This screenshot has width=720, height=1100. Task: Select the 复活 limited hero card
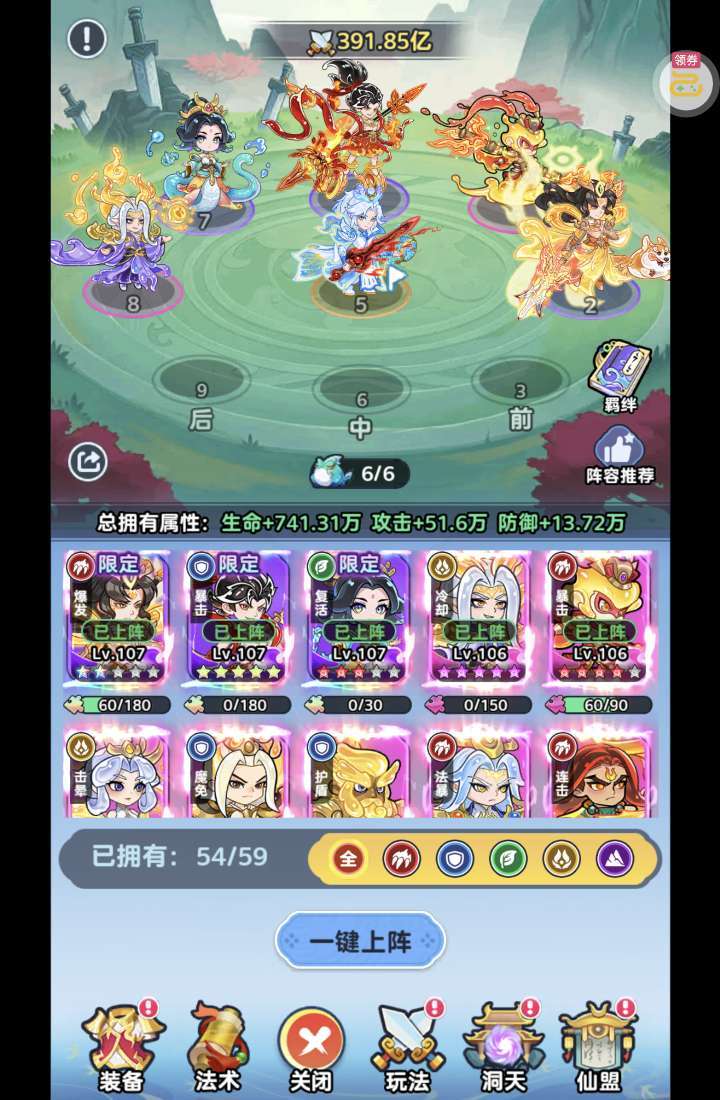359,617
